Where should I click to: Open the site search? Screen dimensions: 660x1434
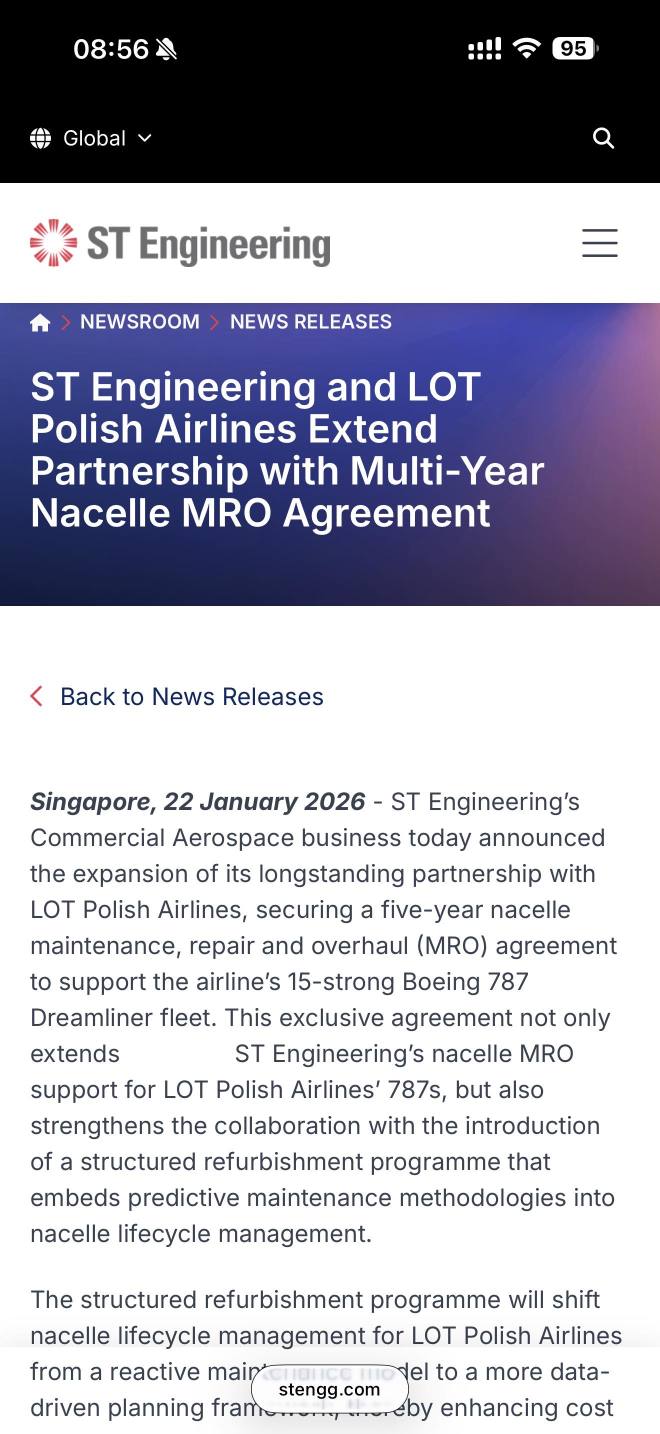tap(603, 138)
